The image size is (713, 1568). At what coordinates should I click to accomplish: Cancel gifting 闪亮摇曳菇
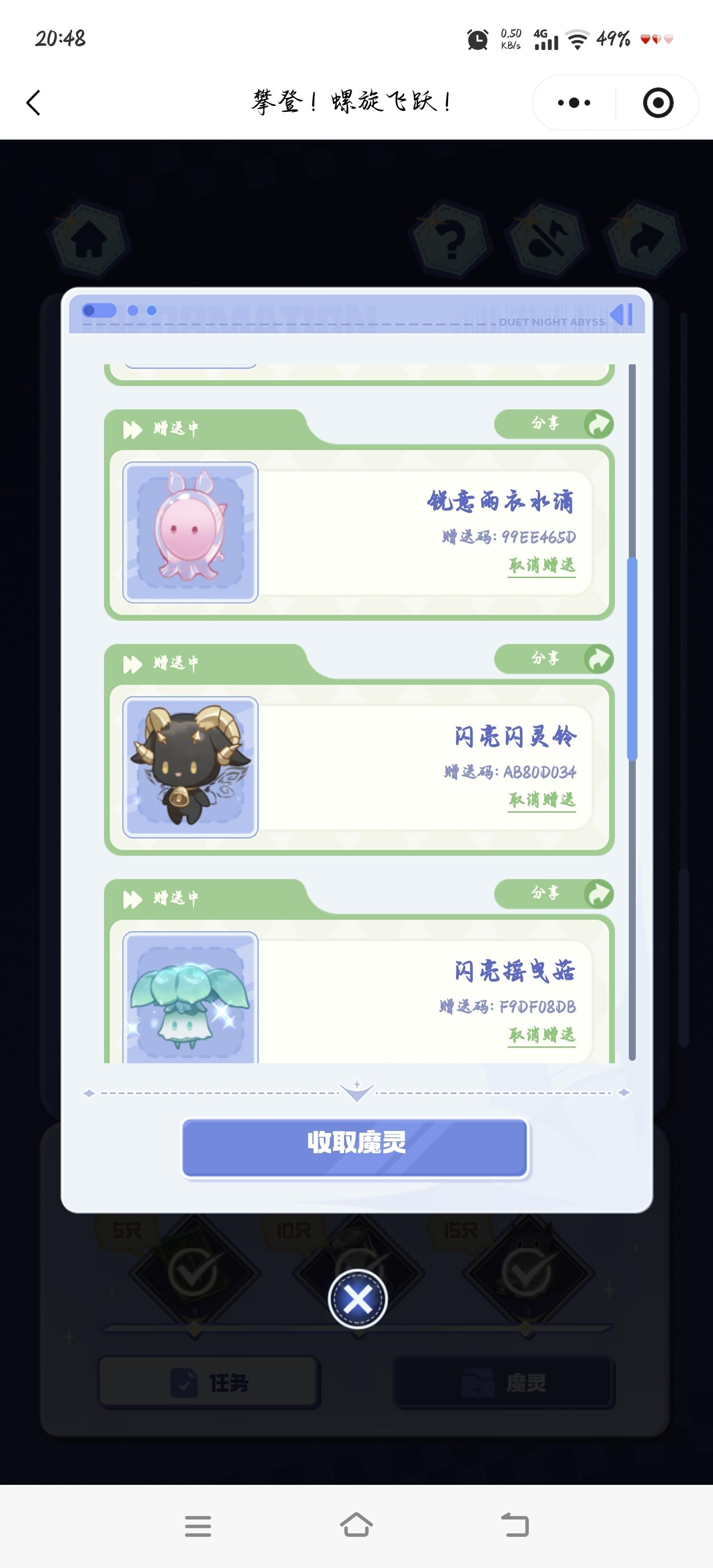[x=542, y=1035]
